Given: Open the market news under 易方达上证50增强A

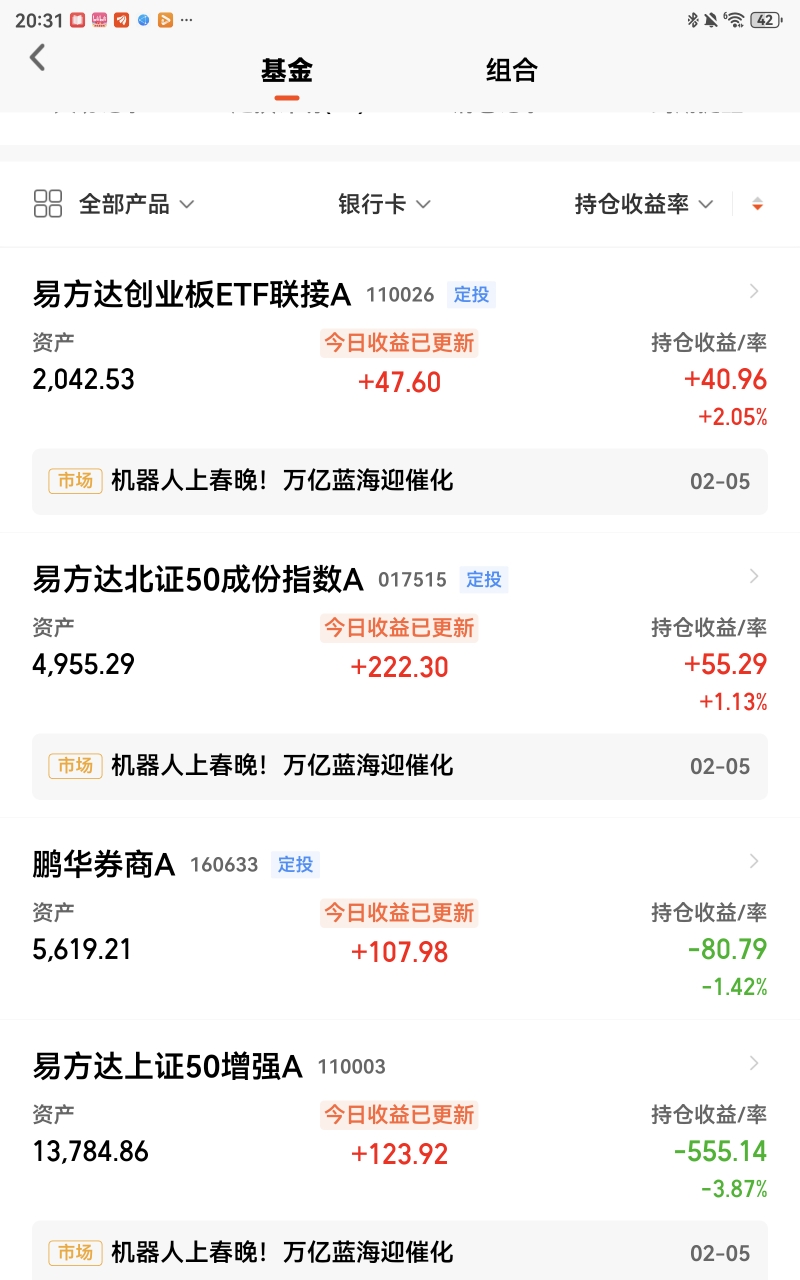Looking at the screenshot, I should (x=400, y=1250).
